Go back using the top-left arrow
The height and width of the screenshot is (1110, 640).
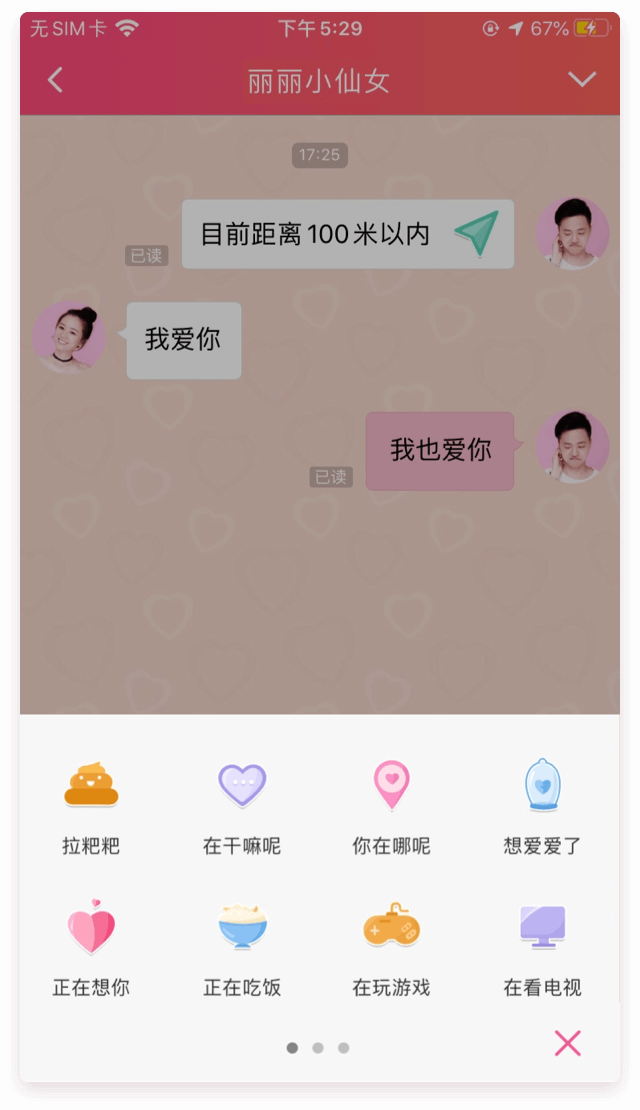[55, 80]
